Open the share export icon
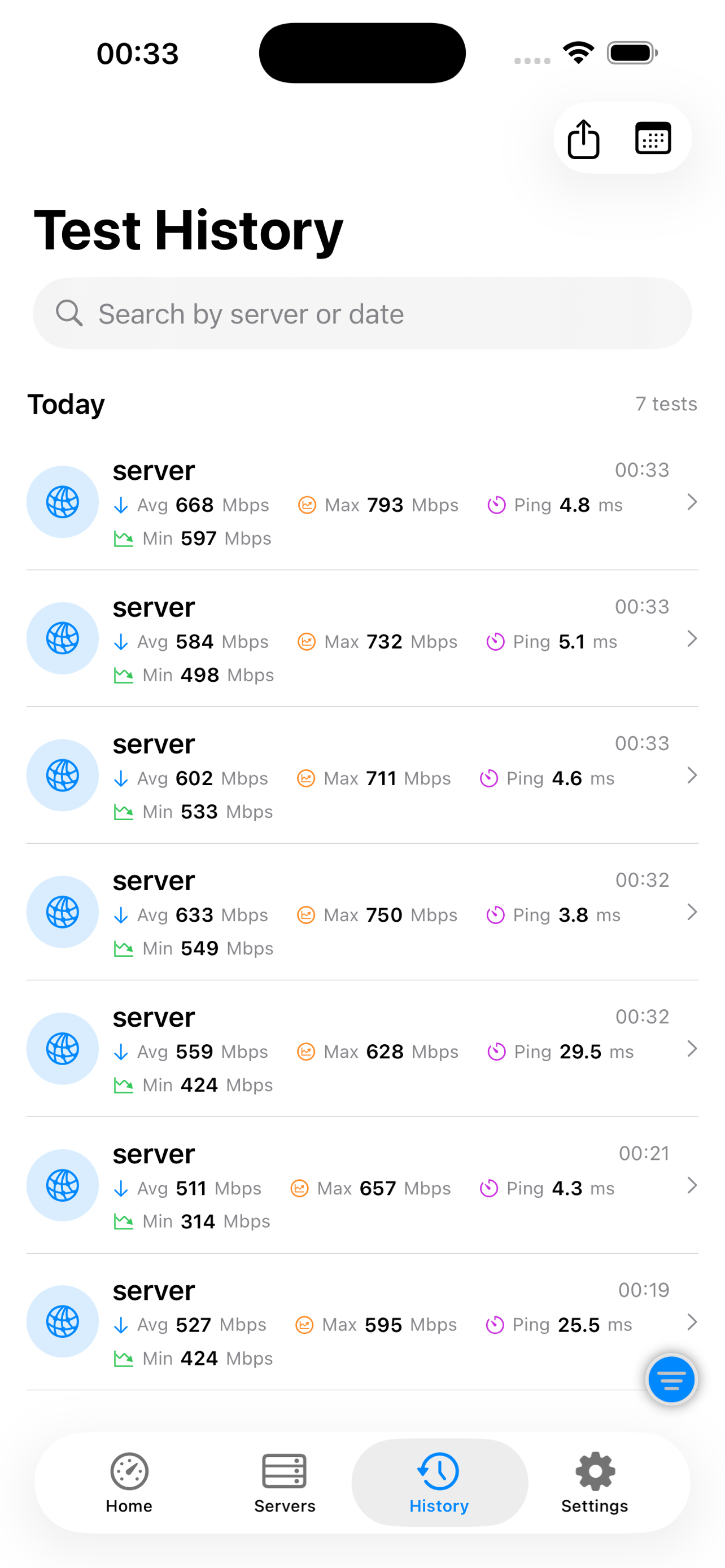 pyautogui.click(x=583, y=139)
